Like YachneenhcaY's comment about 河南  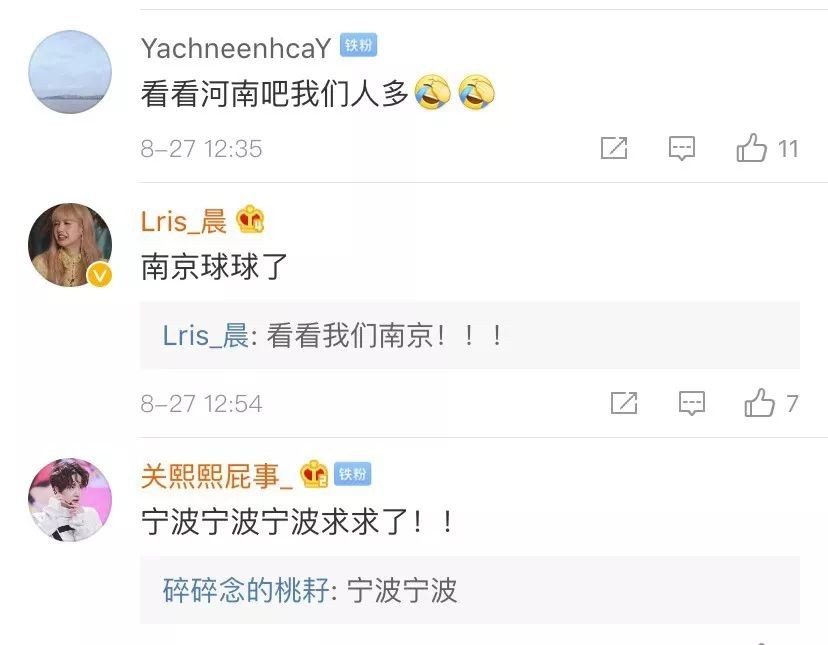(x=754, y=149)
